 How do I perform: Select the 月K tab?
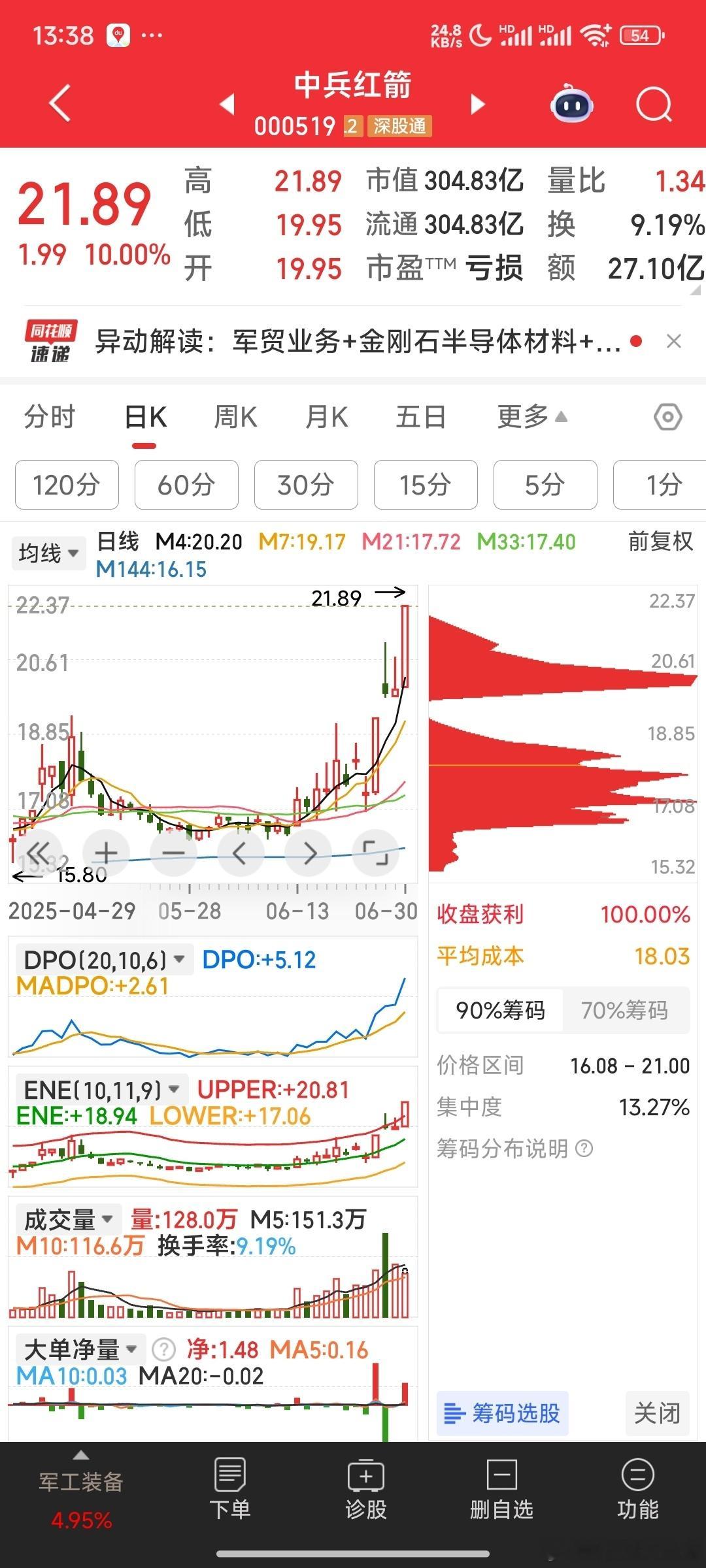pos(327,417)
